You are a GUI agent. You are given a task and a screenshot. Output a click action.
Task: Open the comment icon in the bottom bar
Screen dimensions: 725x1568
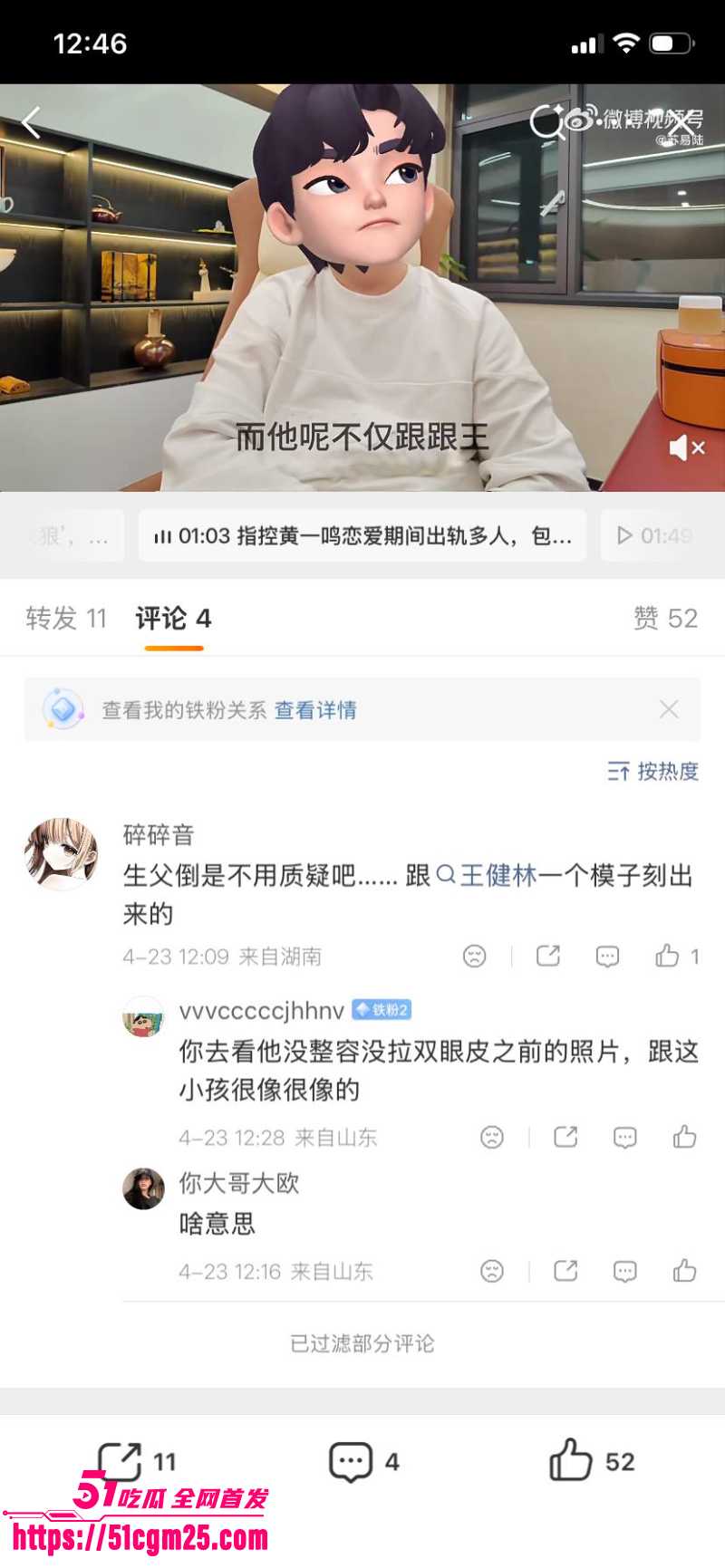349,1458
